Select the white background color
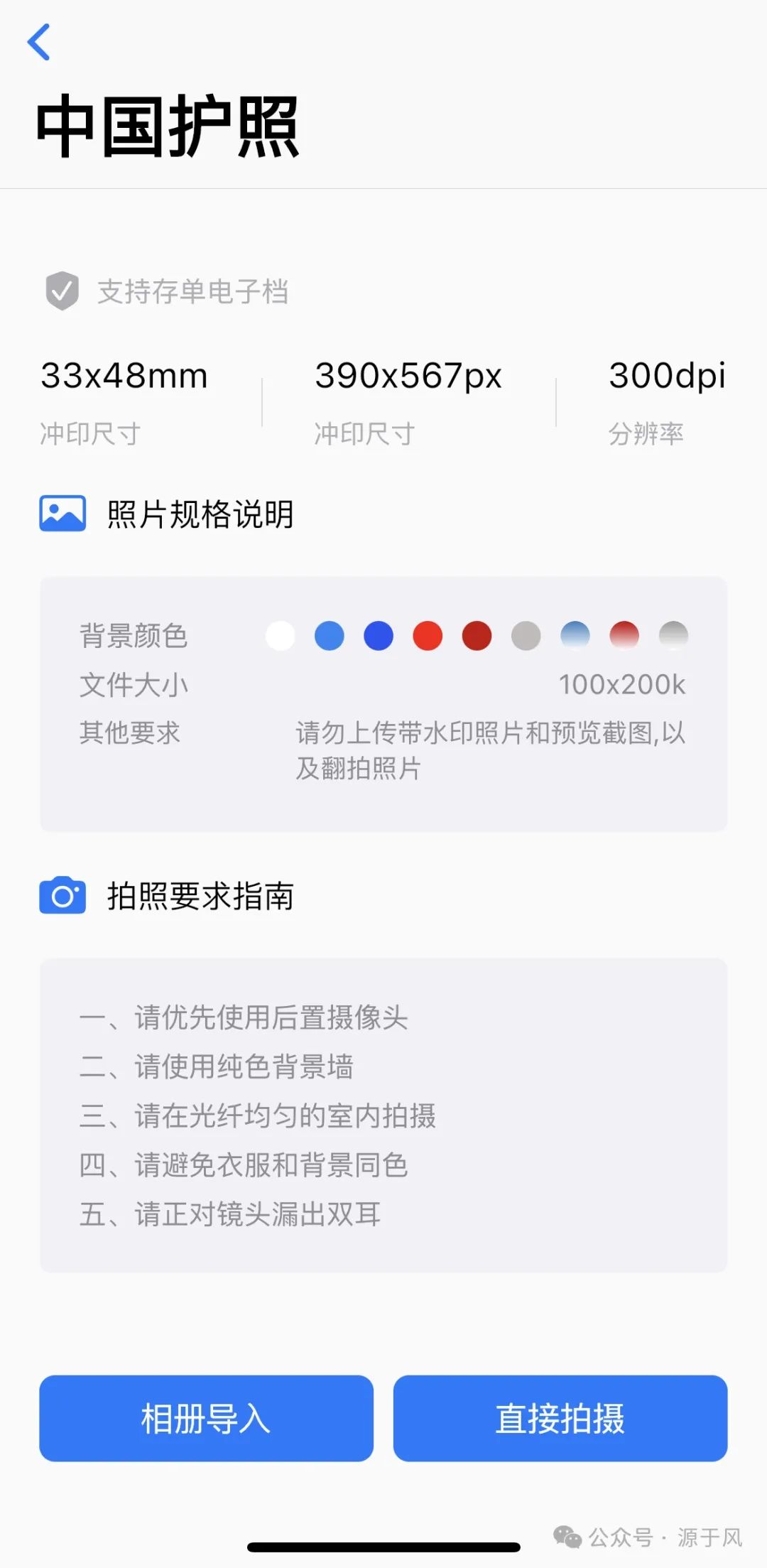767x1568 pixels. (281, 636)
